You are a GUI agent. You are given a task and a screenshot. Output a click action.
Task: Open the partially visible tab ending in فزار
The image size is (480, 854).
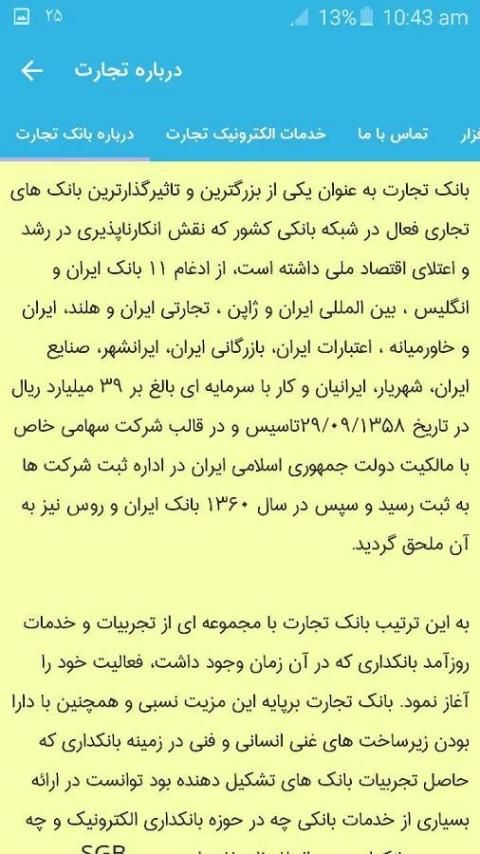tap(469, 135)
